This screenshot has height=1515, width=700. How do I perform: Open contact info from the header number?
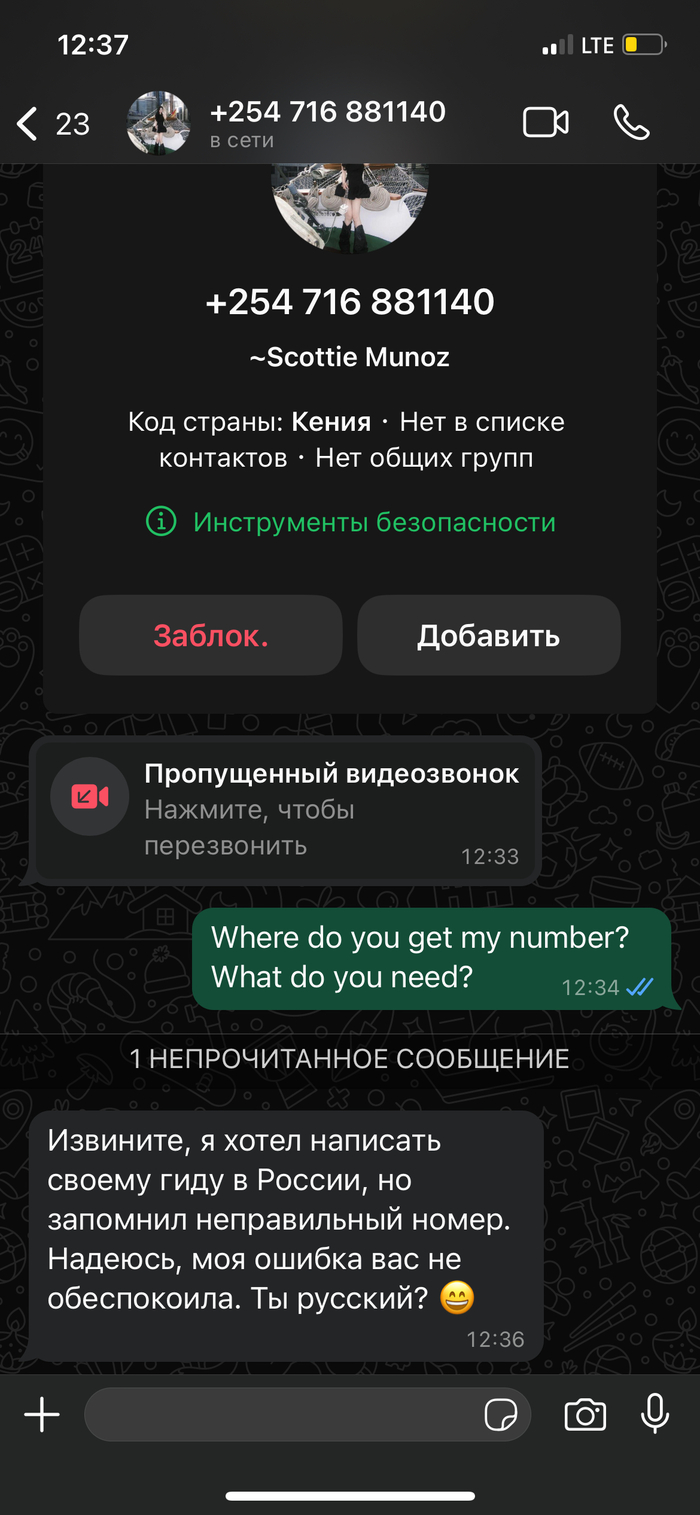click(x=327, y=112)
